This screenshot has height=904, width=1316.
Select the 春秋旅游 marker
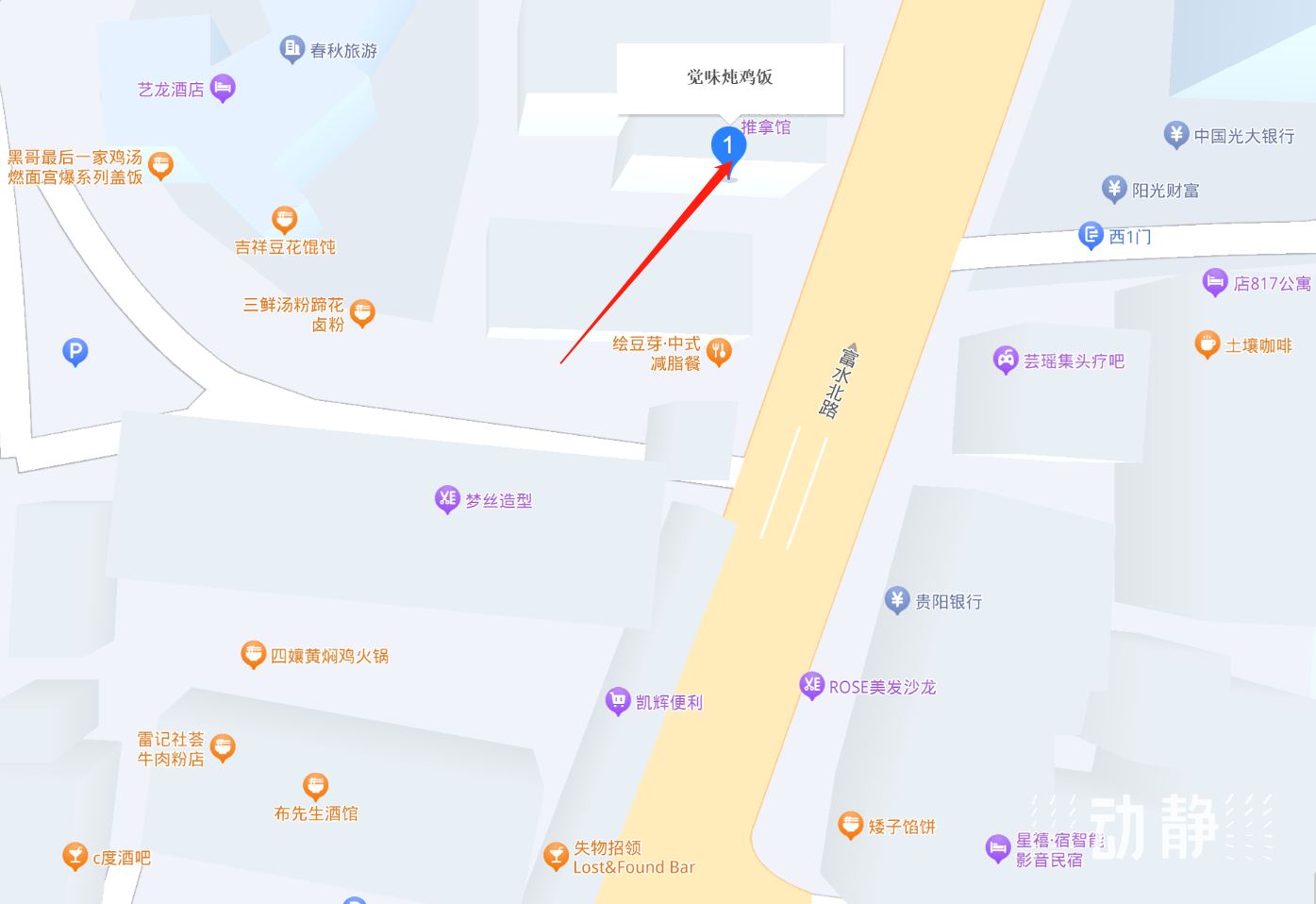(292, 48)
